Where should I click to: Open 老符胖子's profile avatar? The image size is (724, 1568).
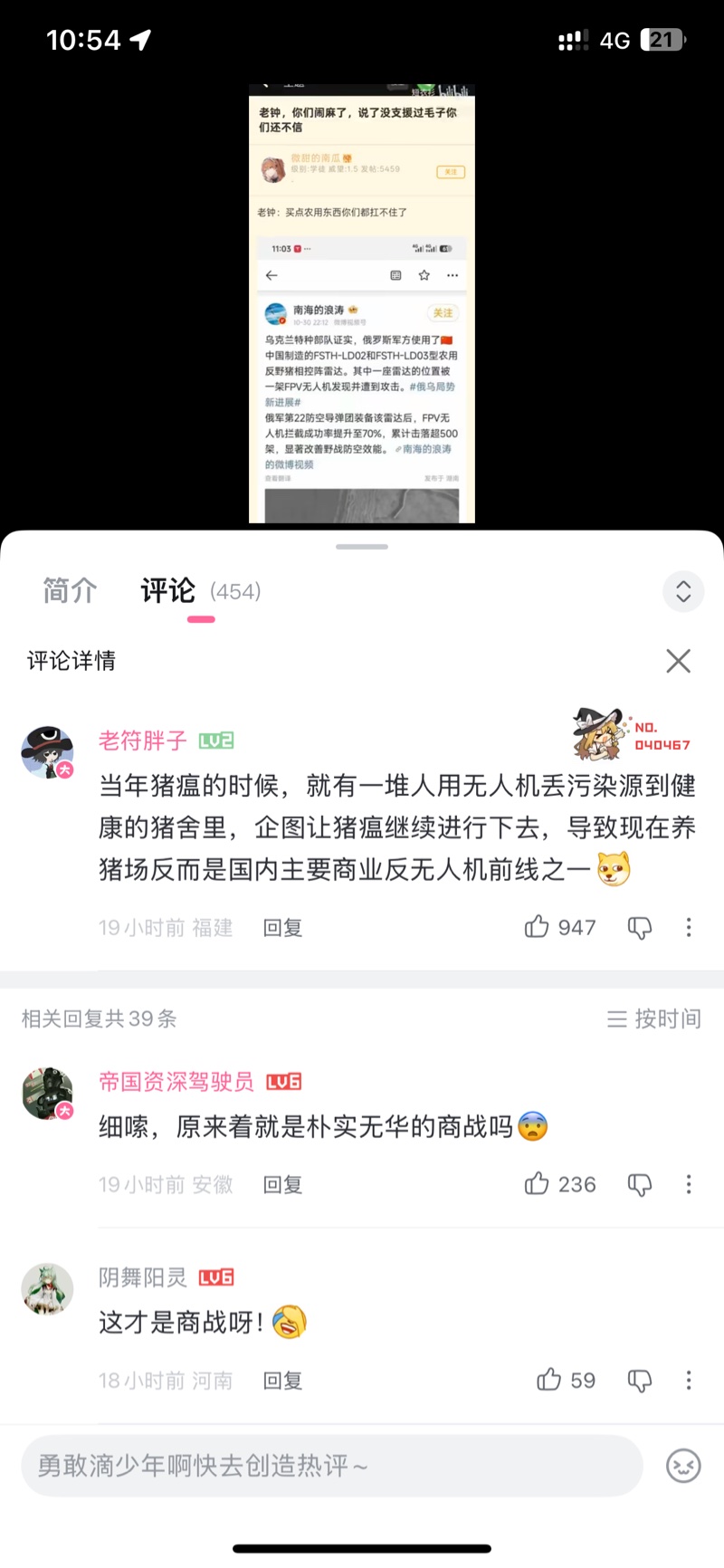[x=47, y=751]
